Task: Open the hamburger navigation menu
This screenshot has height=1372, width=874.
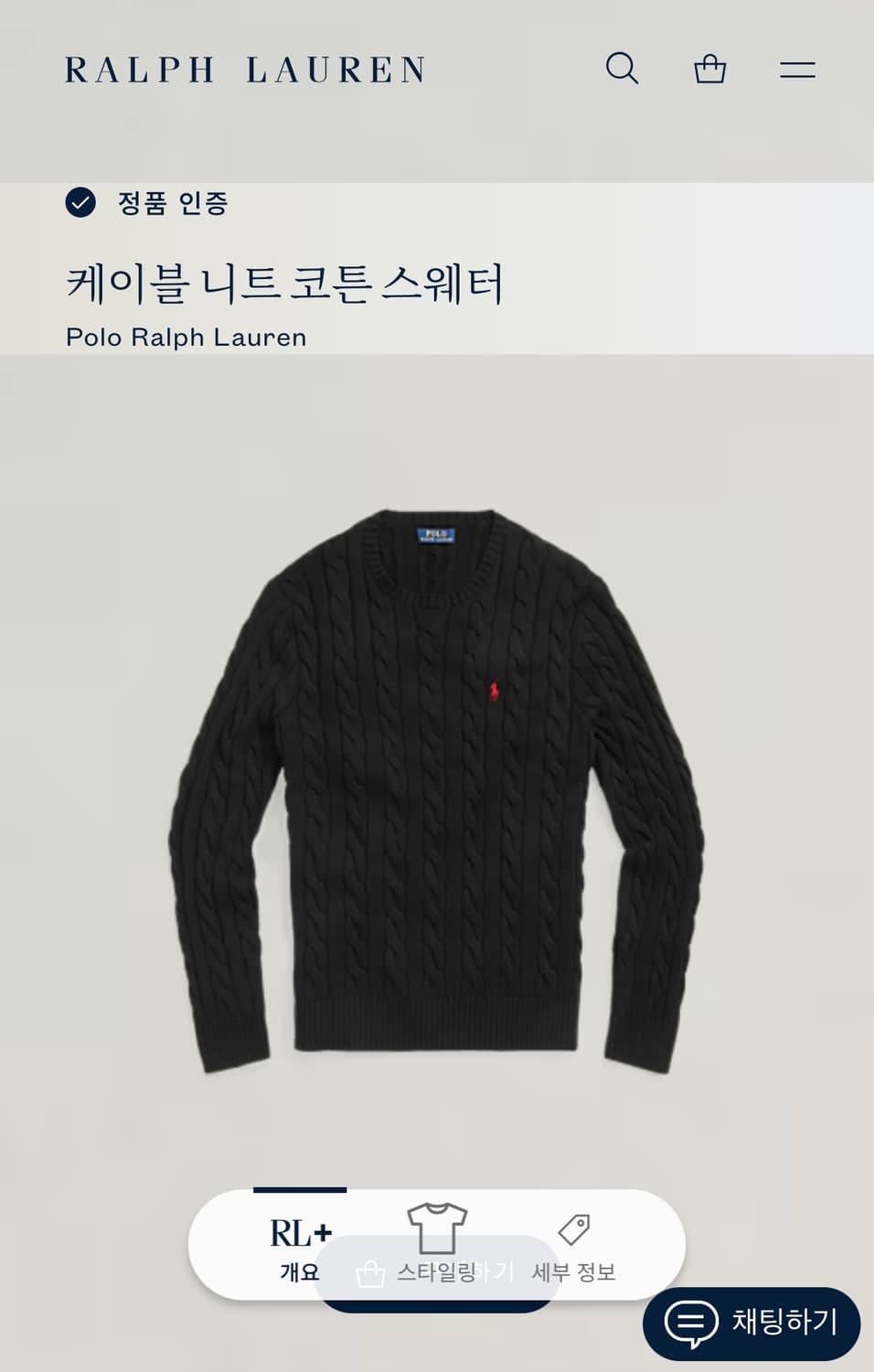Action: [x=796, y=69]
